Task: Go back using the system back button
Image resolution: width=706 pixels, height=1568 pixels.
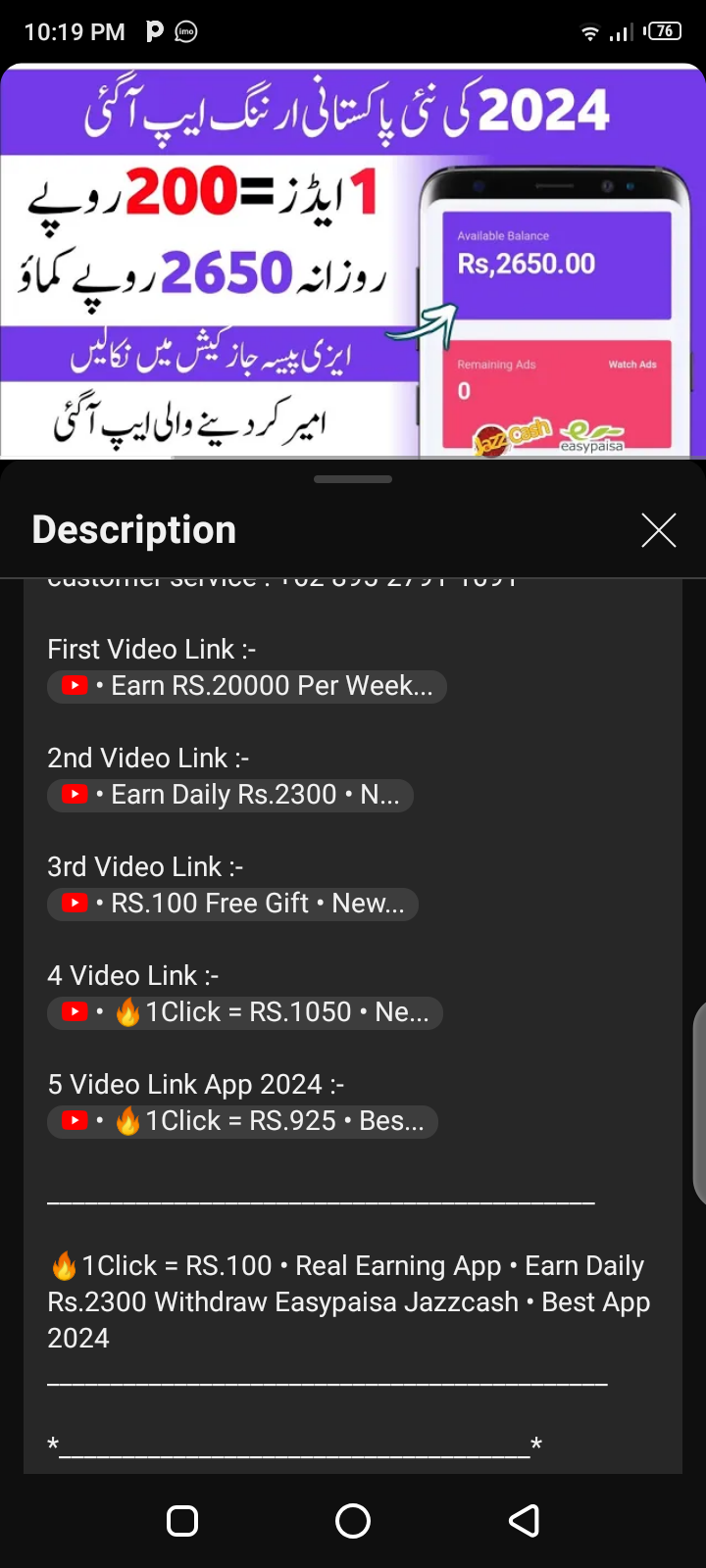Action: tap(524, 1521)
